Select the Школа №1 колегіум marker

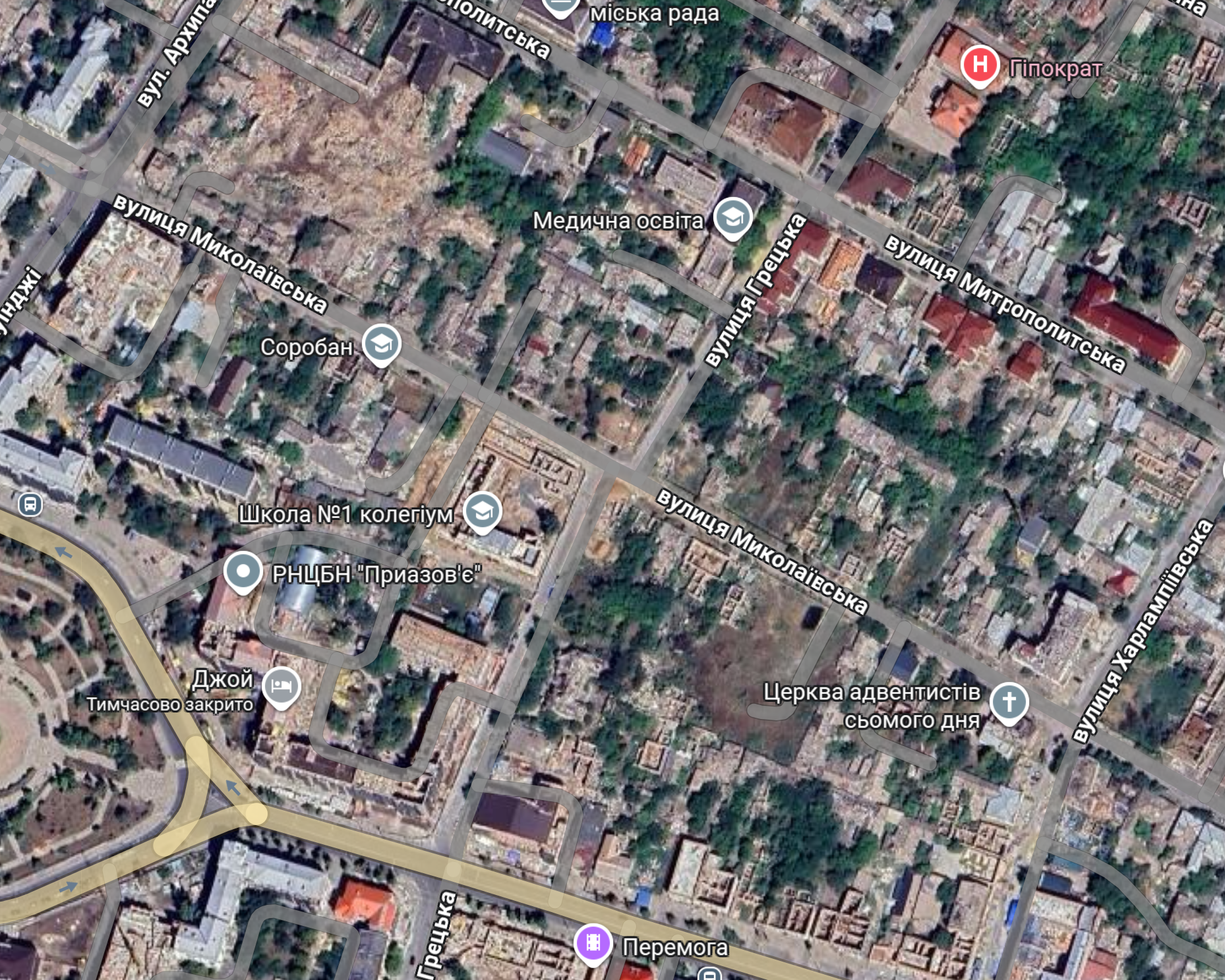tap(482, 511)
